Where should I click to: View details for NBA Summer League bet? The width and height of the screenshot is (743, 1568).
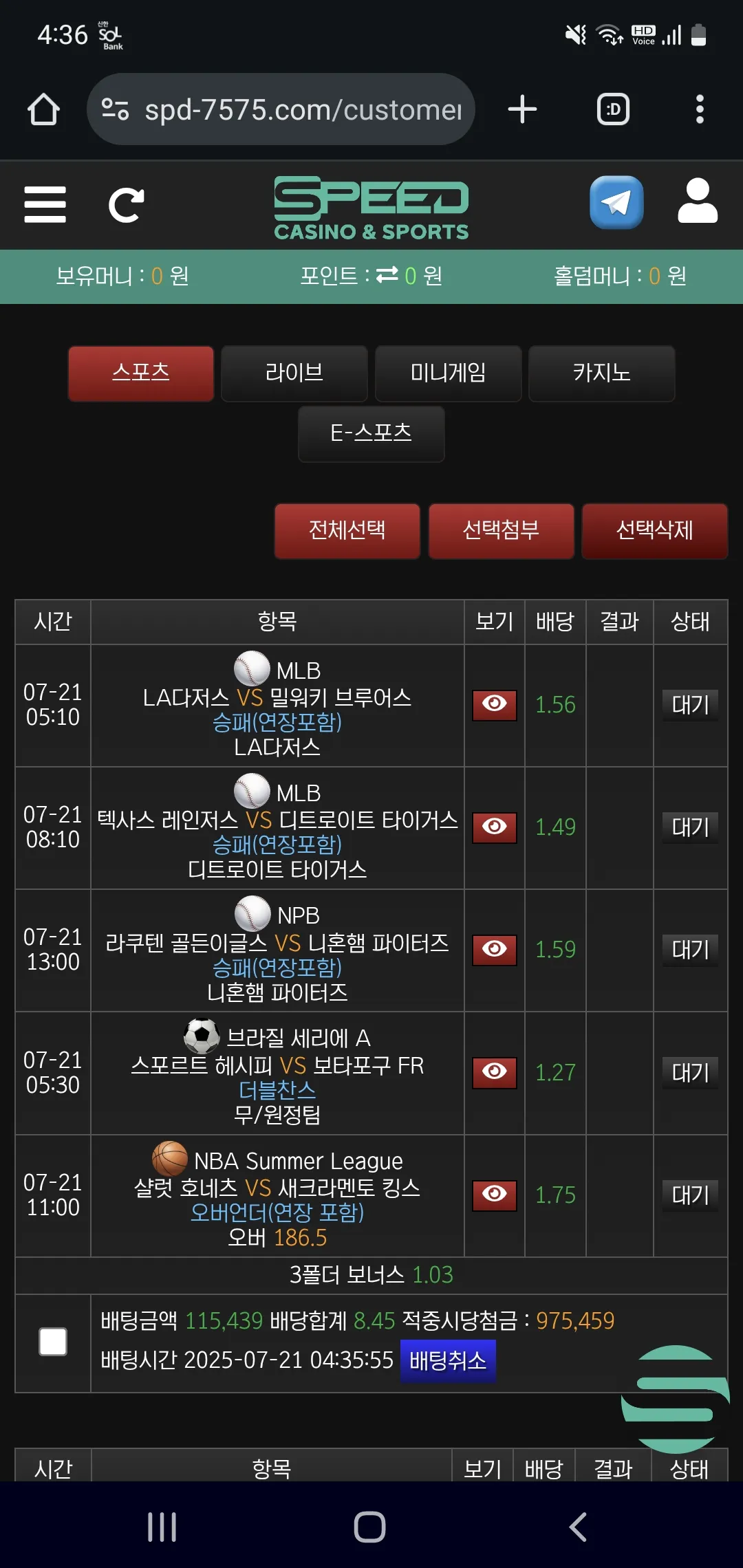click(495, 1195)
